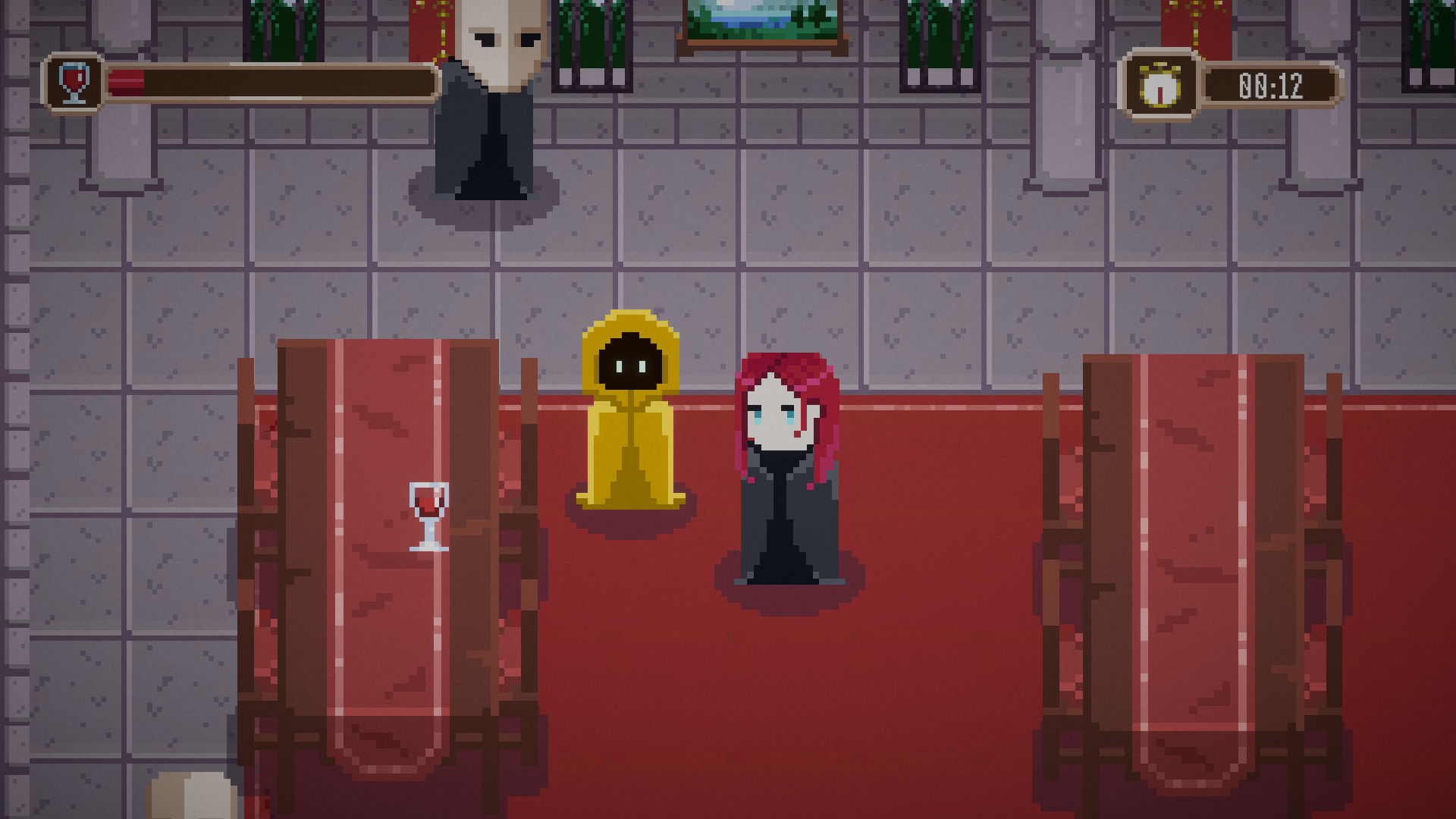The height and width of the screenshot is (819, 1456).
Task: Tap the blood wine glass on the table
Action: 428,514
